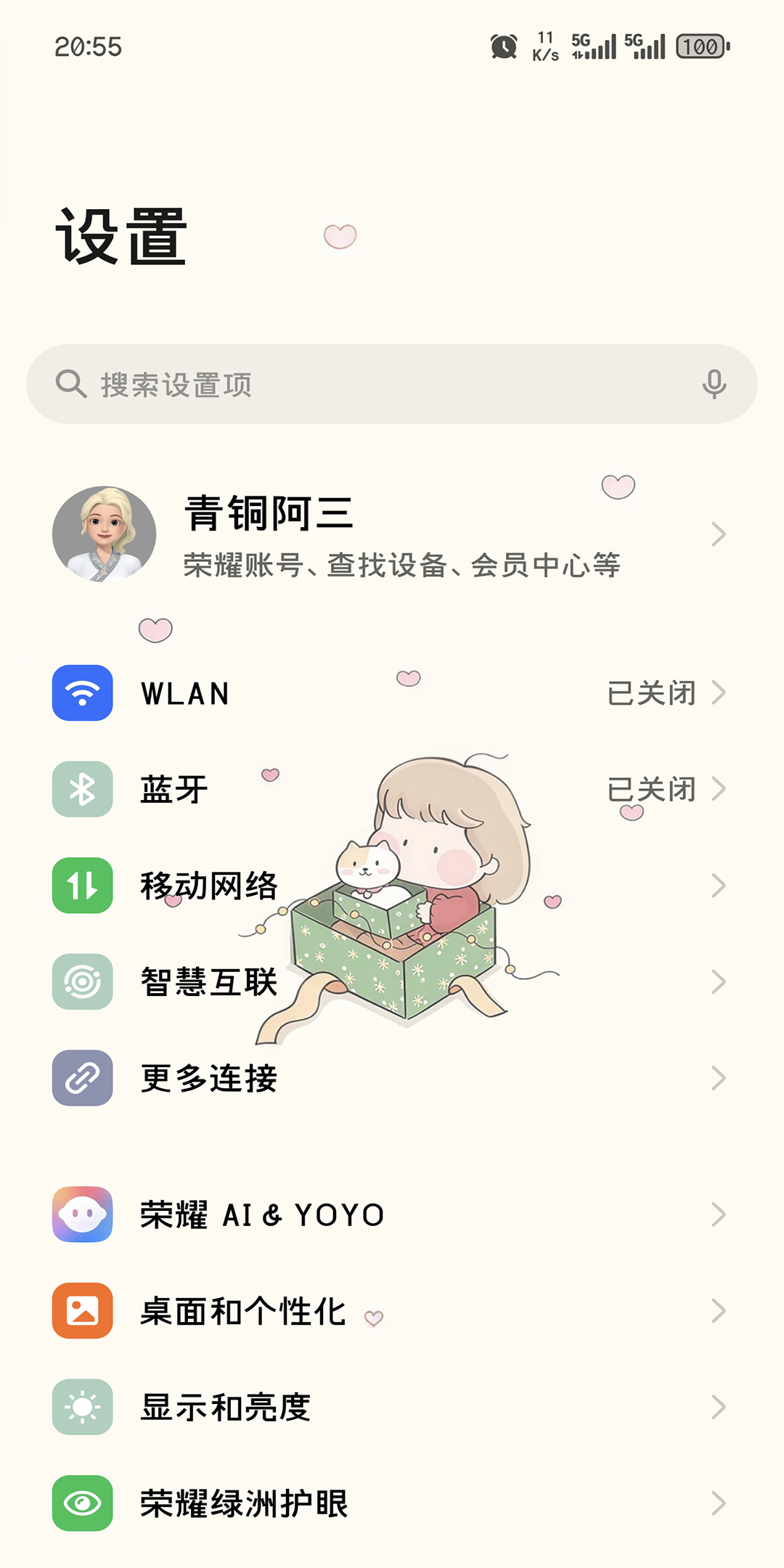This screenshot has height=1568, width=784.
Task: Enter 桌面和个性化 settings
Action: pyautogui.click(x=392, y=1311)
